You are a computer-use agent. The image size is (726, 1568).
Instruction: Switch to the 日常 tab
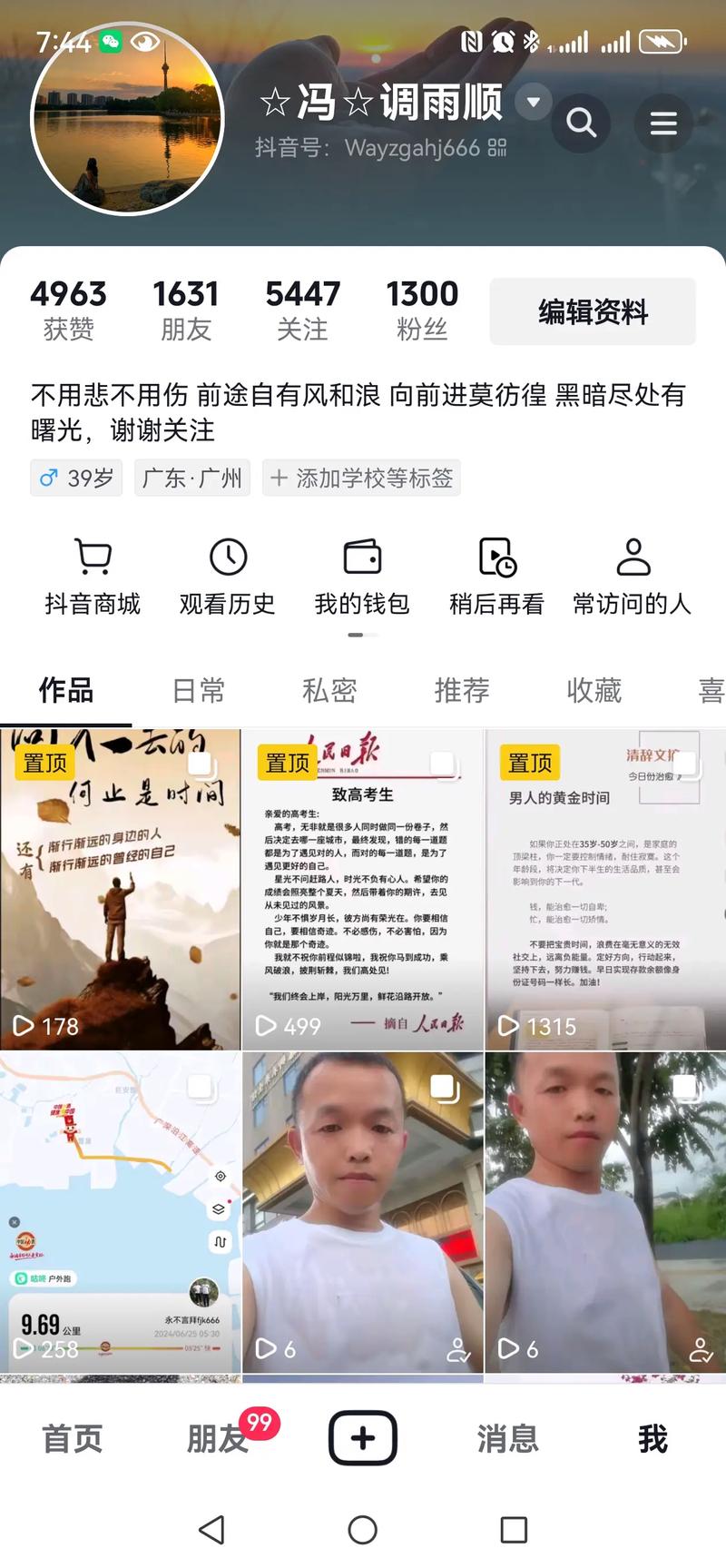(199, 691)
